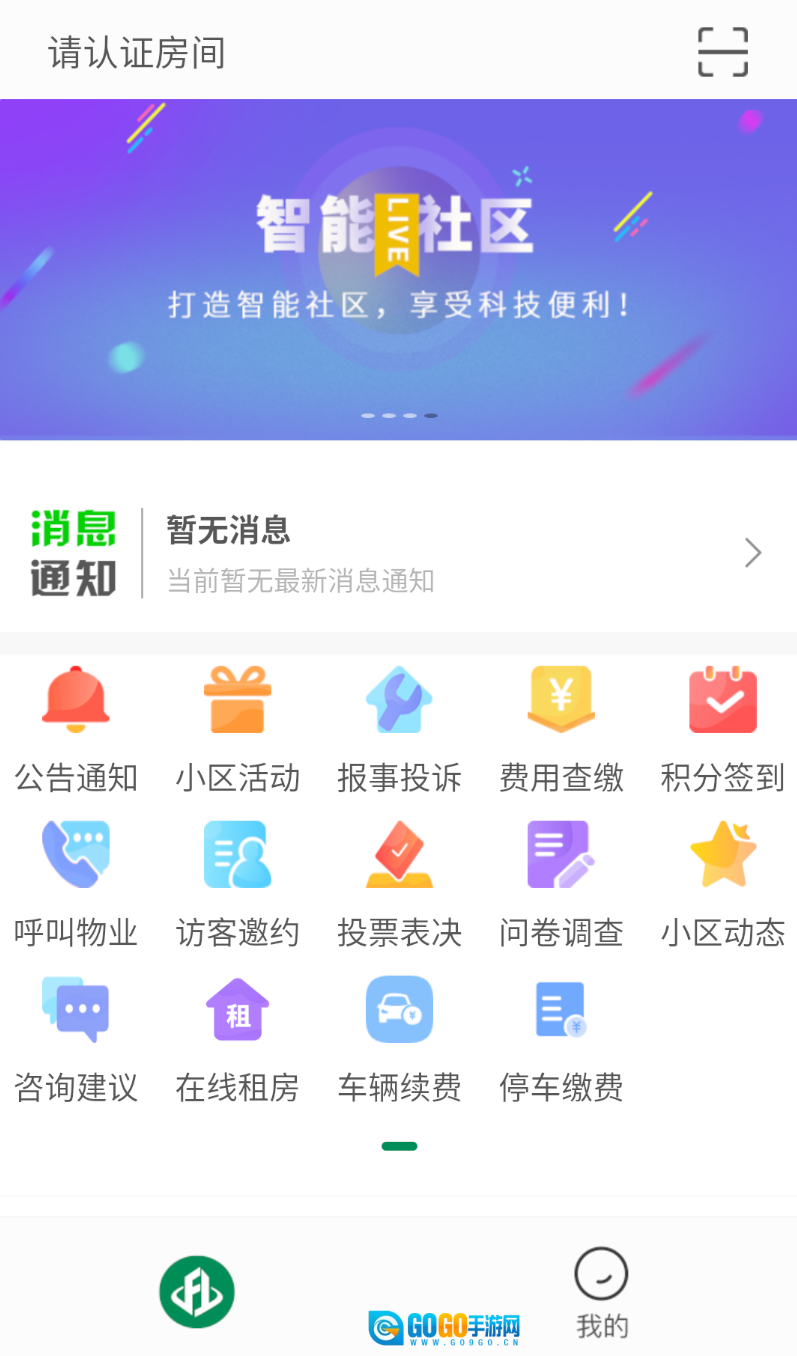Switch to the green home tab

(x=197, y=1292)
